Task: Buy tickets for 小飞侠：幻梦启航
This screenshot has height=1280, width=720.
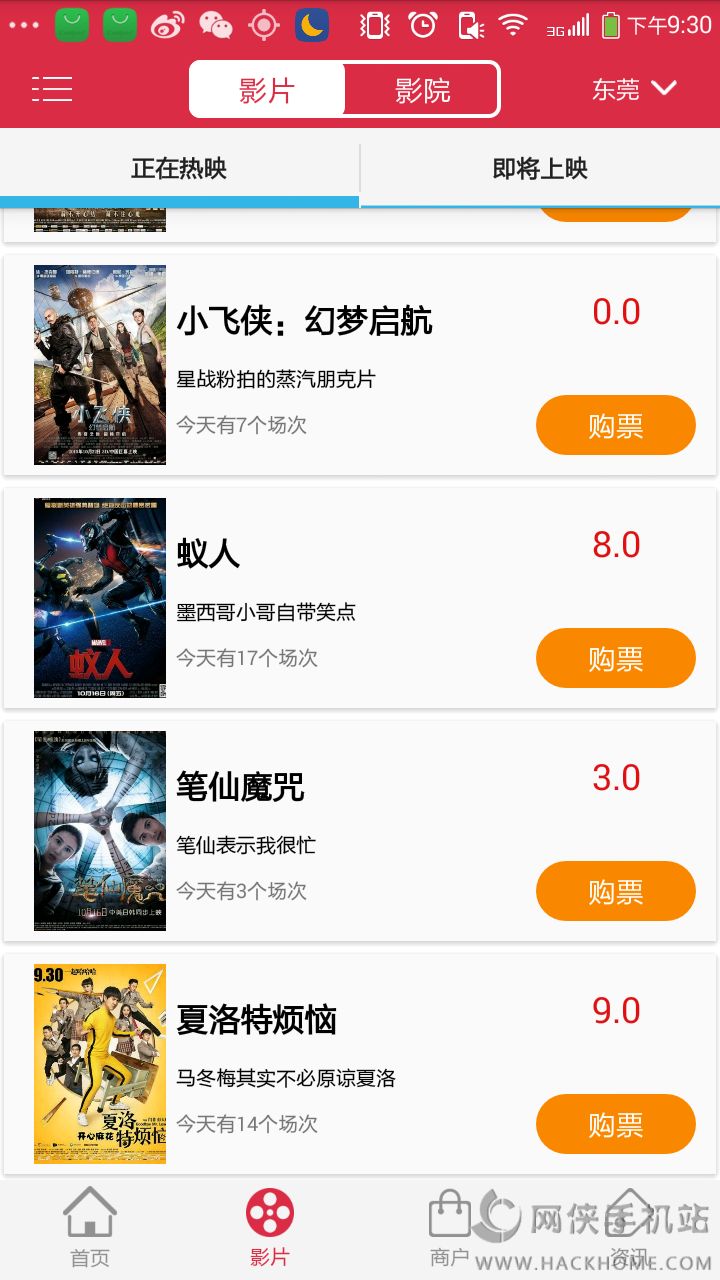Action: coord(615,425)
